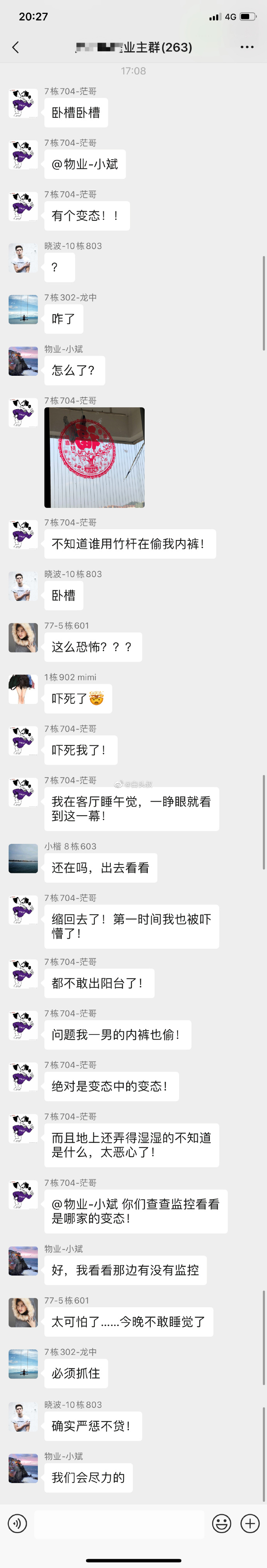View 物业-小斌's avatar beside 怎么了？

tap(23, 361)
